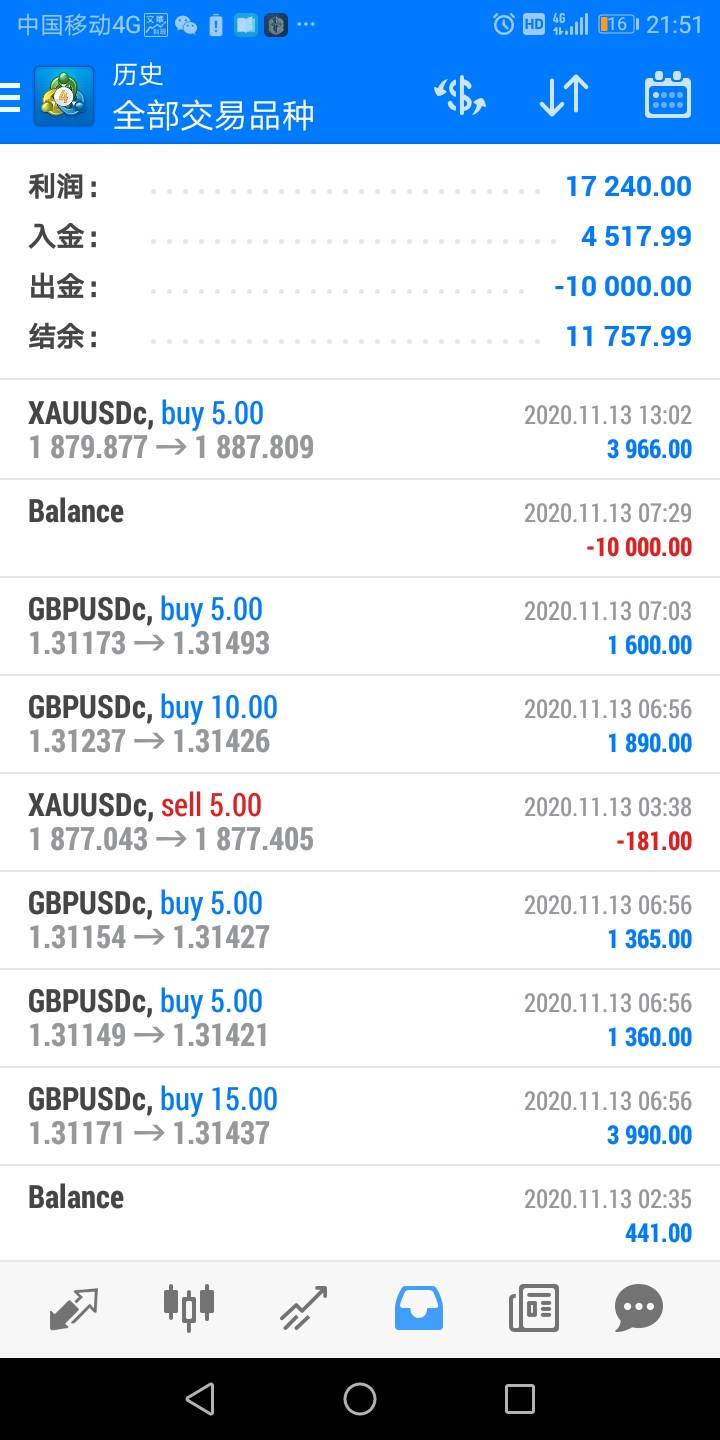Open GBPUSDc trade with 1 365.00 profit
The width and height of the screenshot is (720, 1440).
tap(360, 920)
